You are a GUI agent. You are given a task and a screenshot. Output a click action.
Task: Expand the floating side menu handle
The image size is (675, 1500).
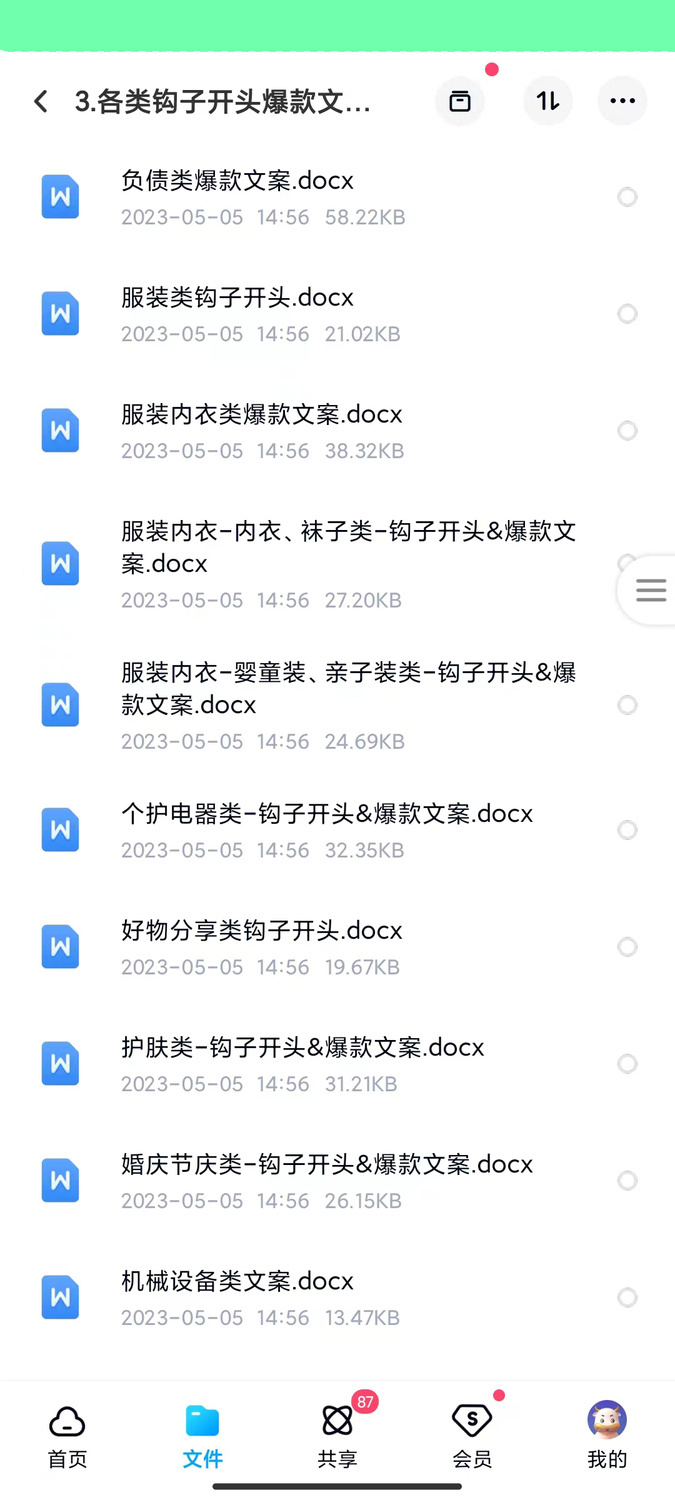(650, 590)
